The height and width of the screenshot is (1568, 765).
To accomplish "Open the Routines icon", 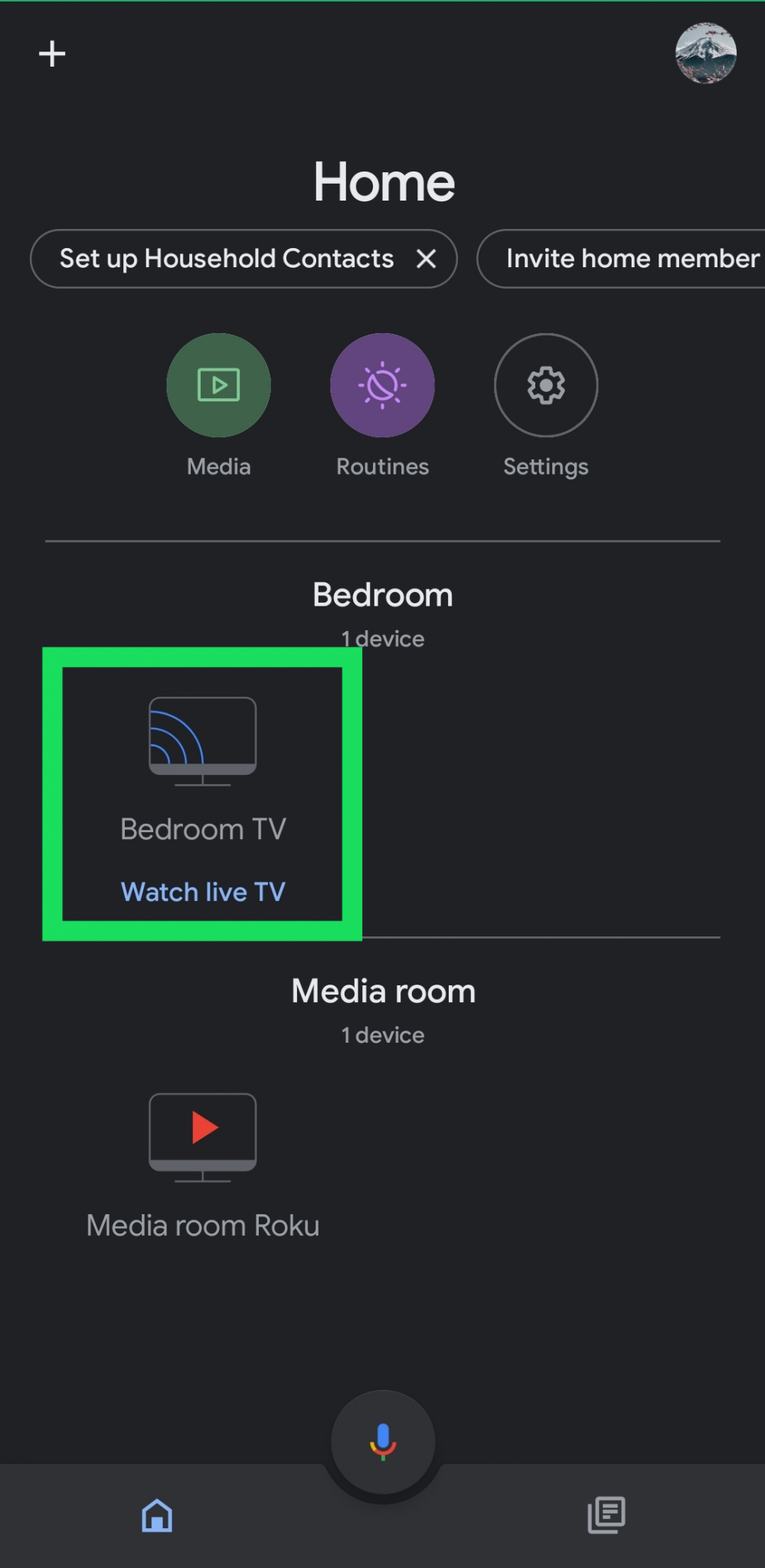I will point(382,385).
